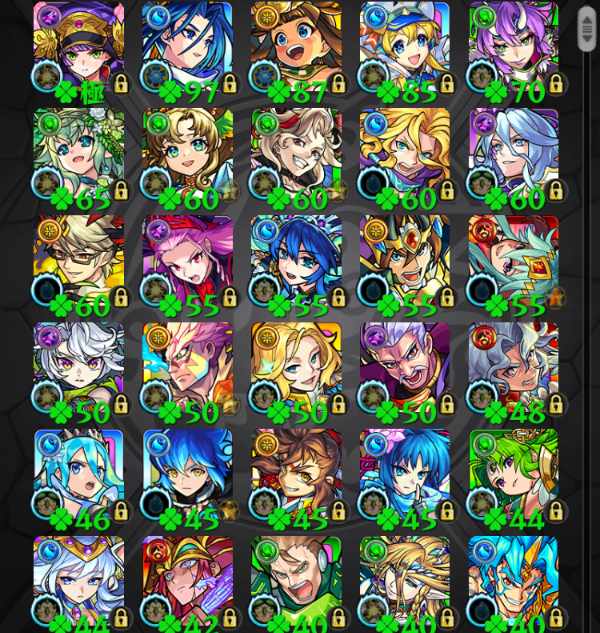
Task: Select the character with 極 luck
Action: (78, 50)
